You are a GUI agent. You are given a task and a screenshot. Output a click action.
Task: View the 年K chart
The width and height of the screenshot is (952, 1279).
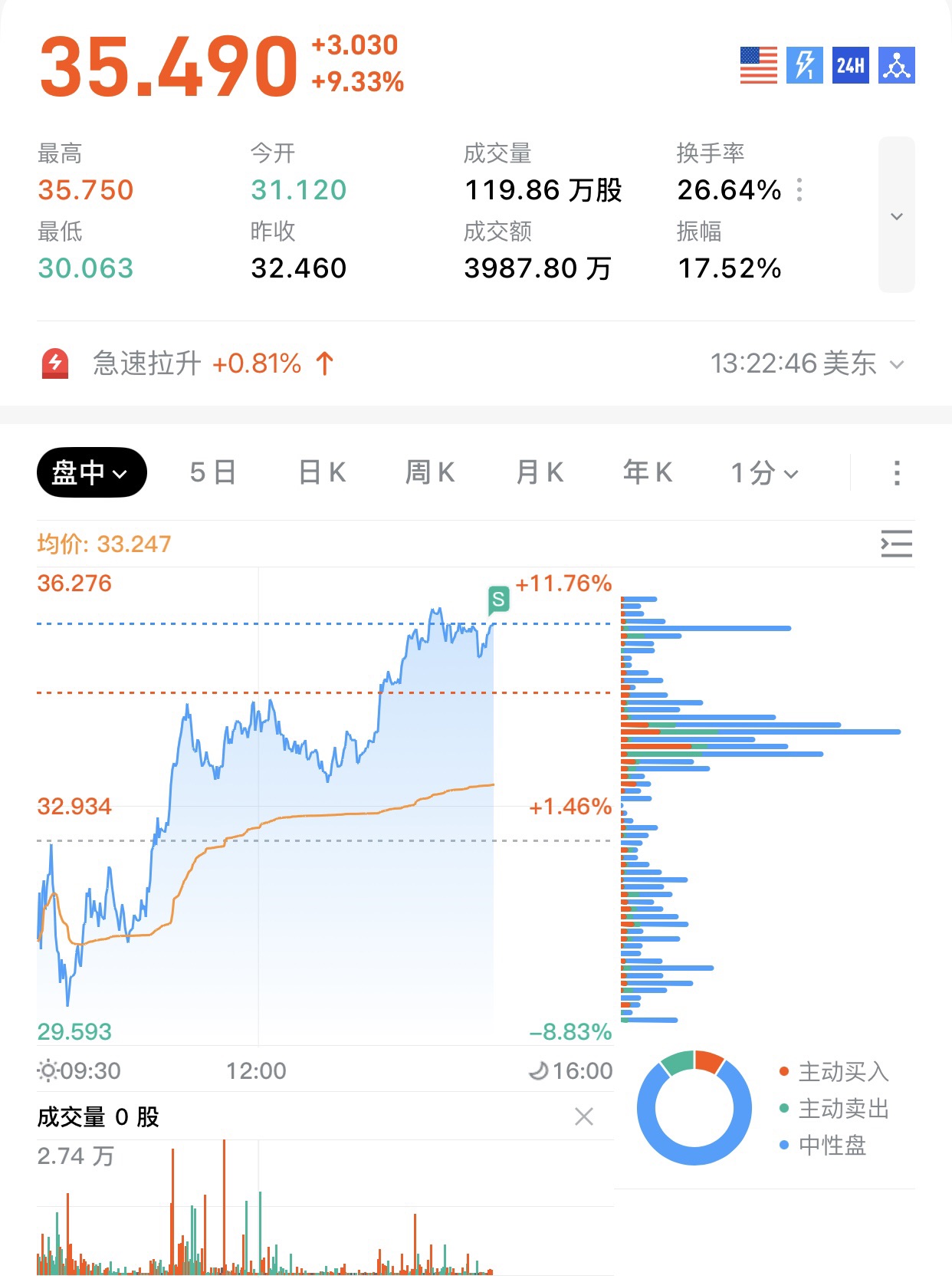(648, 472)
